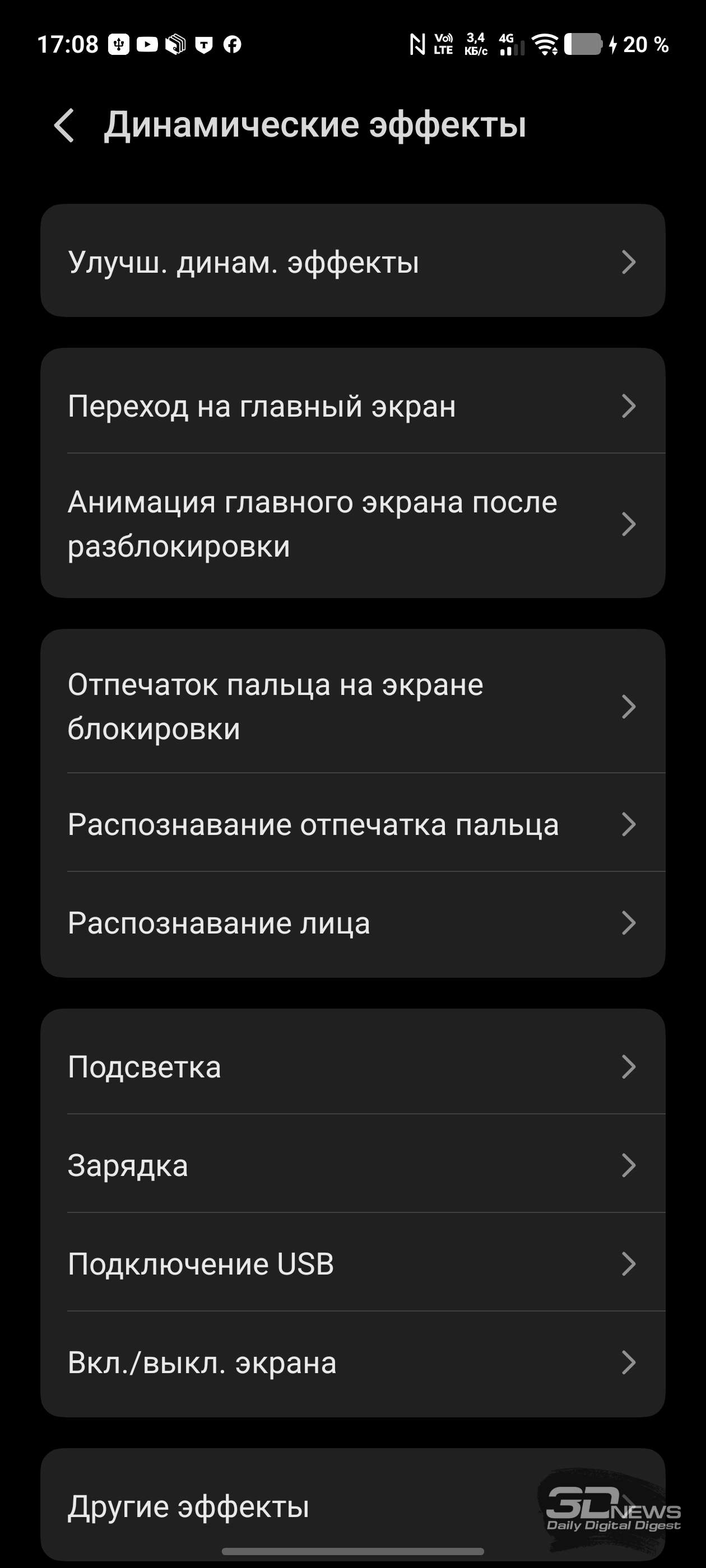
Task: Open Отпечаток пальца на экране блокировки
Action: [352, 706]
